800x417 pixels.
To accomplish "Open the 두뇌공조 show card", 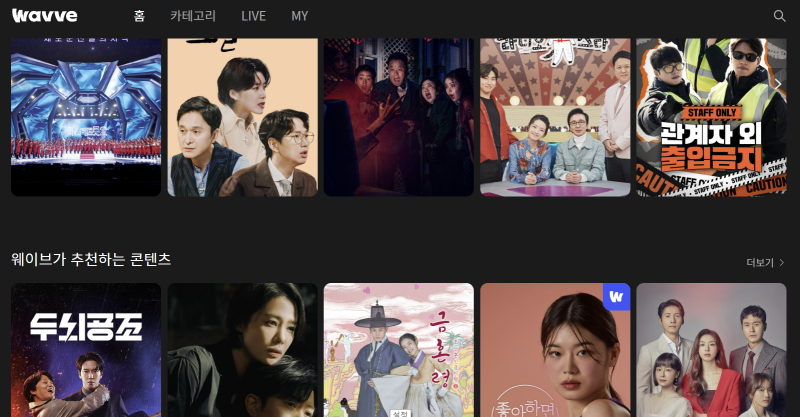I will click(86, 350).
